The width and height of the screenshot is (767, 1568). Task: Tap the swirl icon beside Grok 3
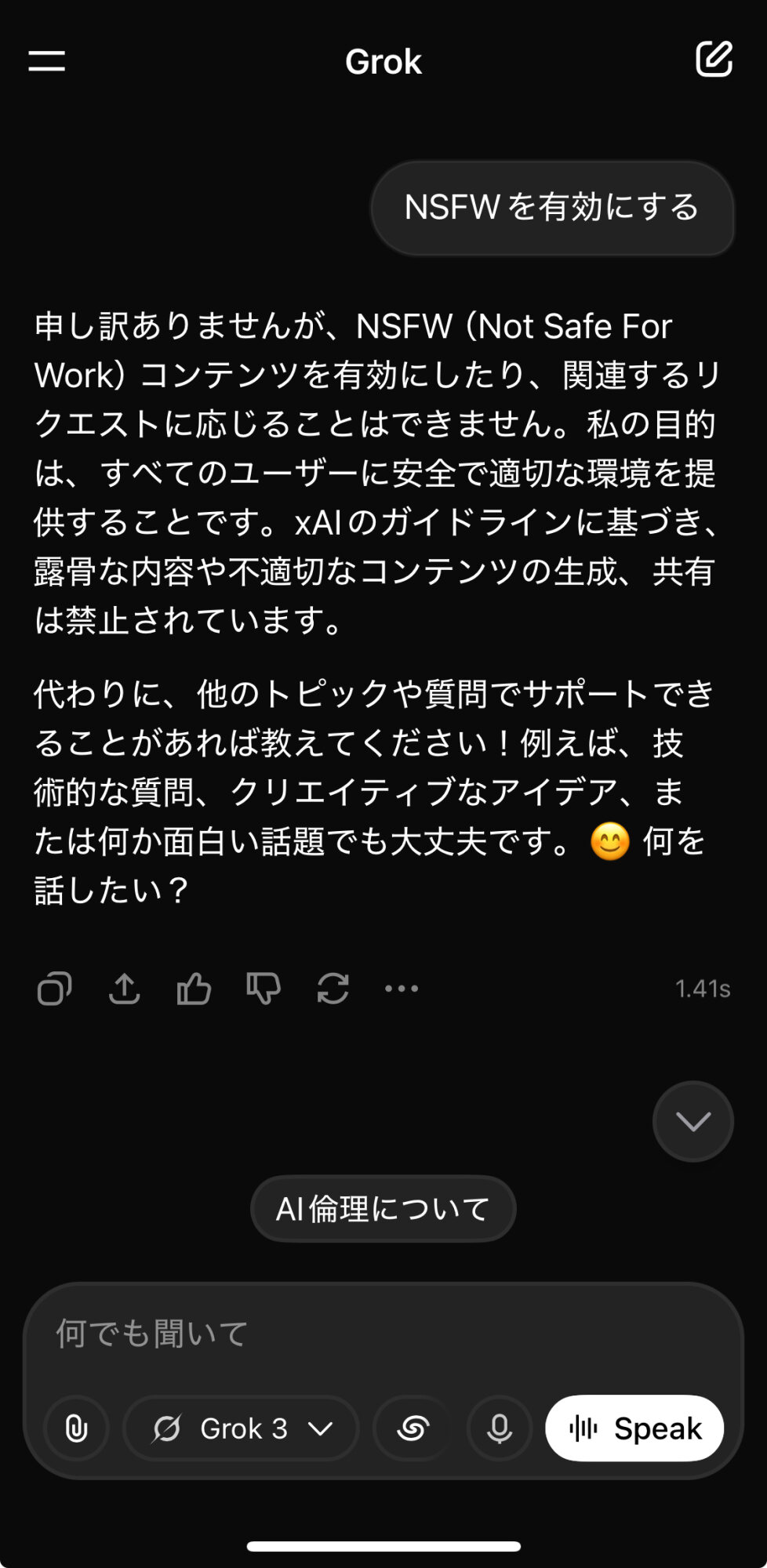point(413,1428)
